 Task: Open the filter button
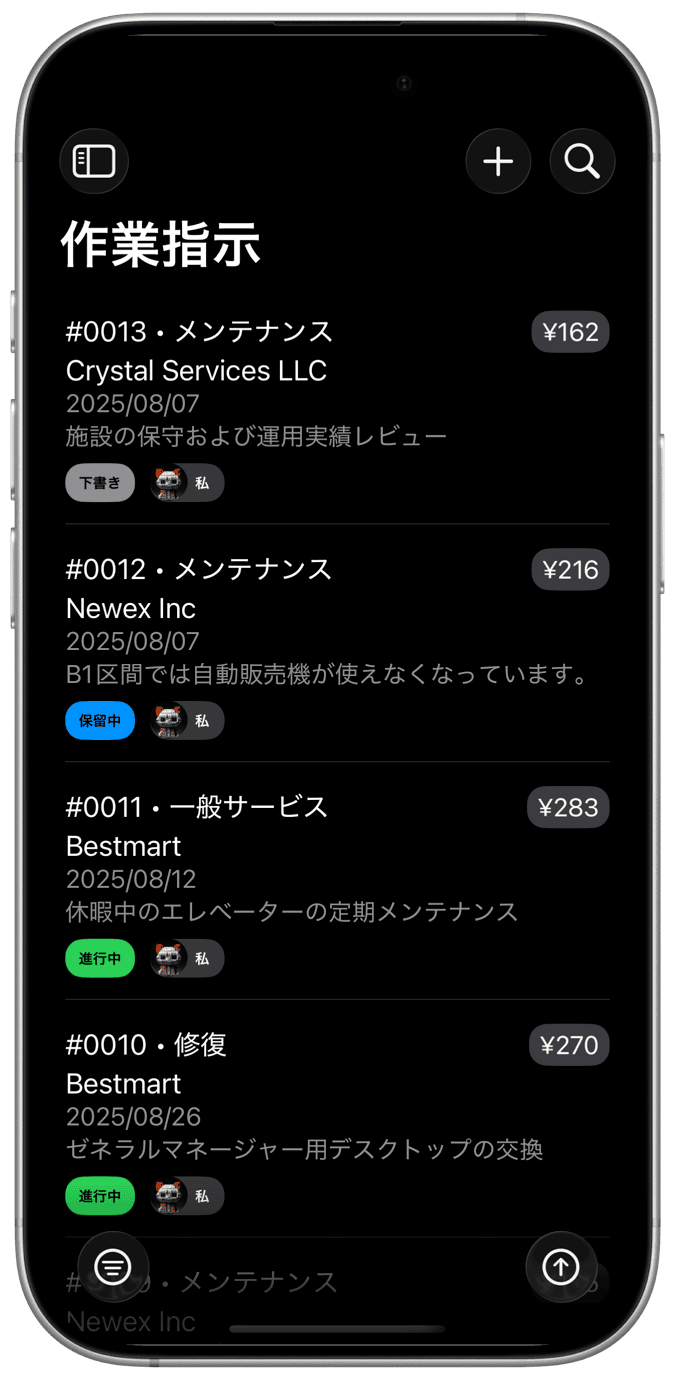113,1267
